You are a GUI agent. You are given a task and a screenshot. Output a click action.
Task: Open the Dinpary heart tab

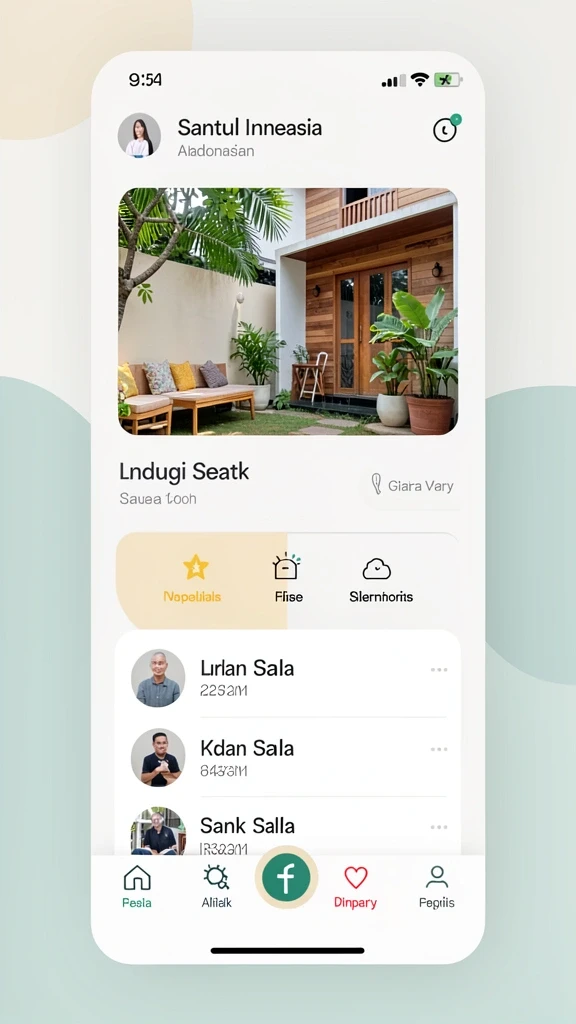point(355,886)
